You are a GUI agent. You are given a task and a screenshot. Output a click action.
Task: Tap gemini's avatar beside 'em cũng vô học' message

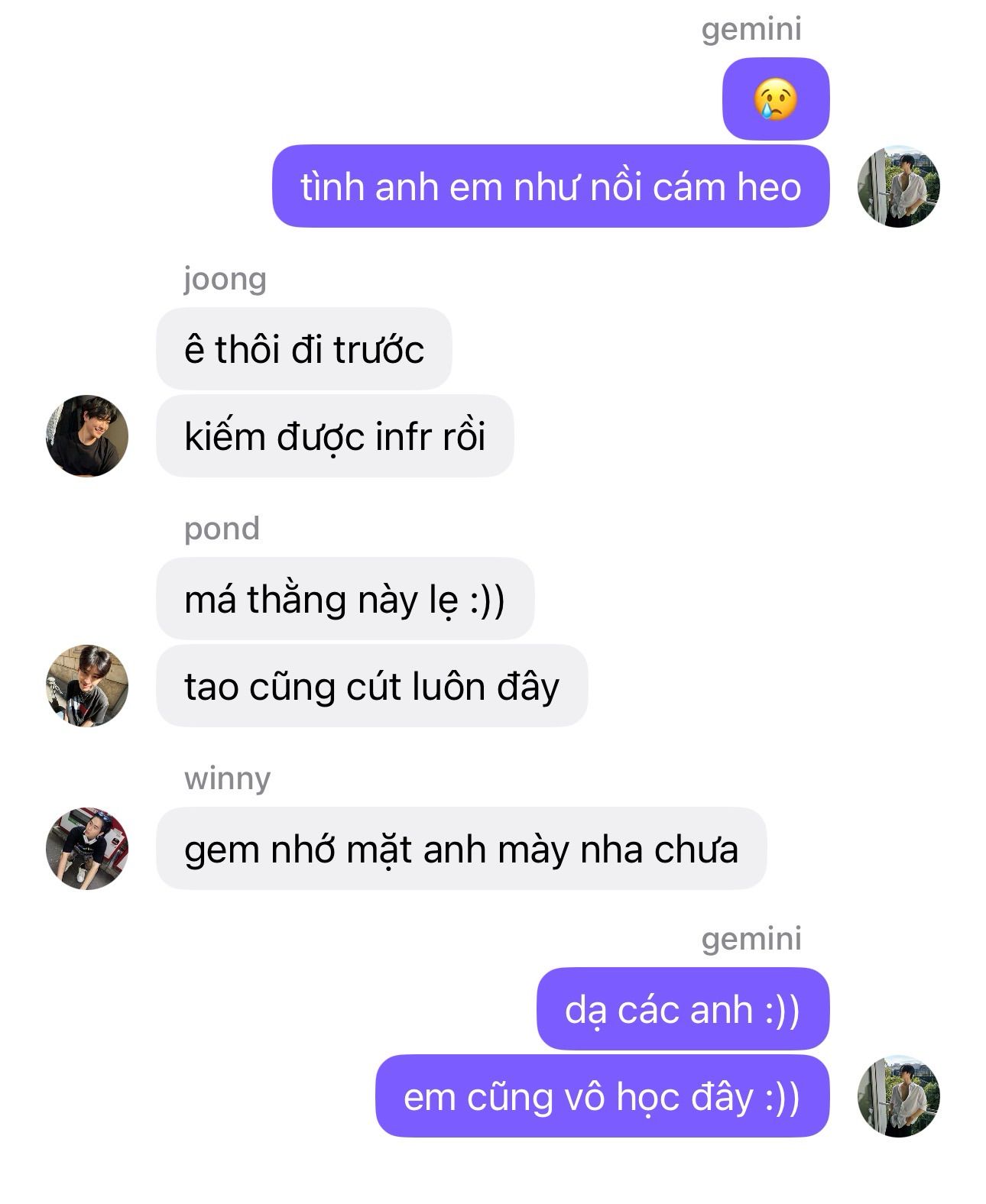point(898,1096)
